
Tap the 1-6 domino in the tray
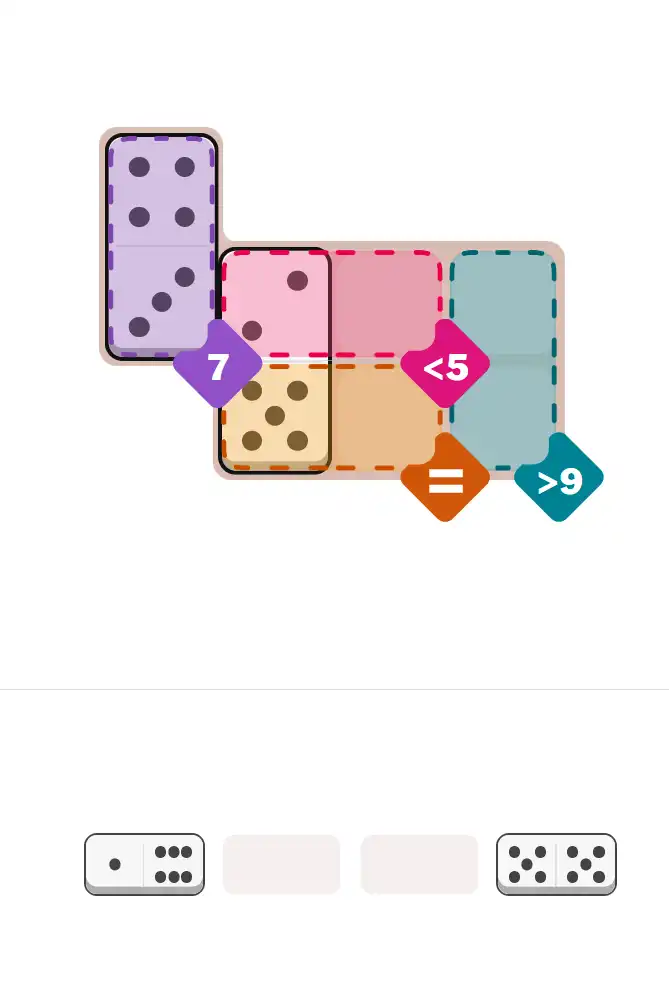tap(144, 863)
